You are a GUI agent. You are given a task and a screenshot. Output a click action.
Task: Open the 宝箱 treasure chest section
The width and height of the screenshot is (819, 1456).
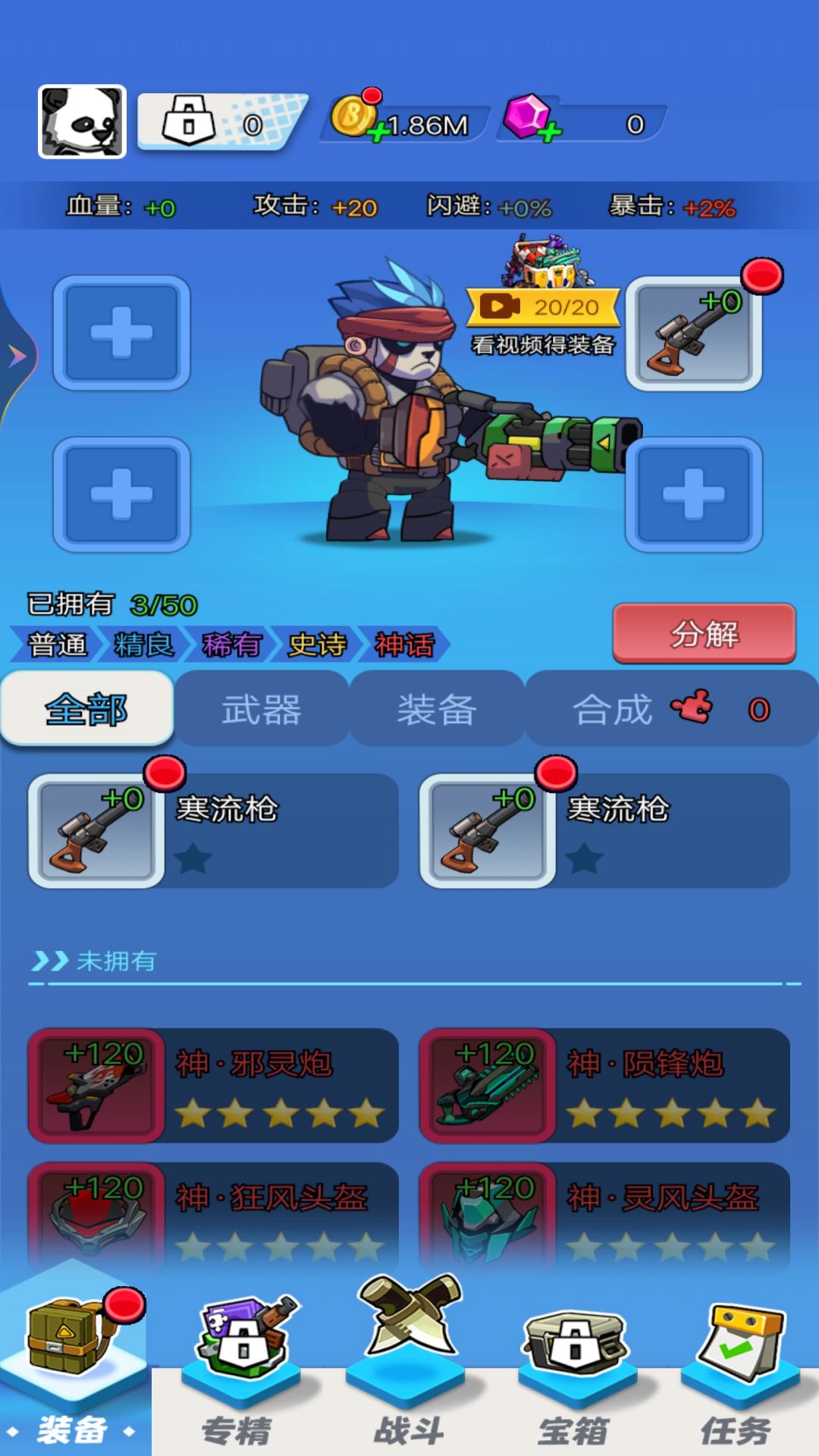pos(575,1373)
